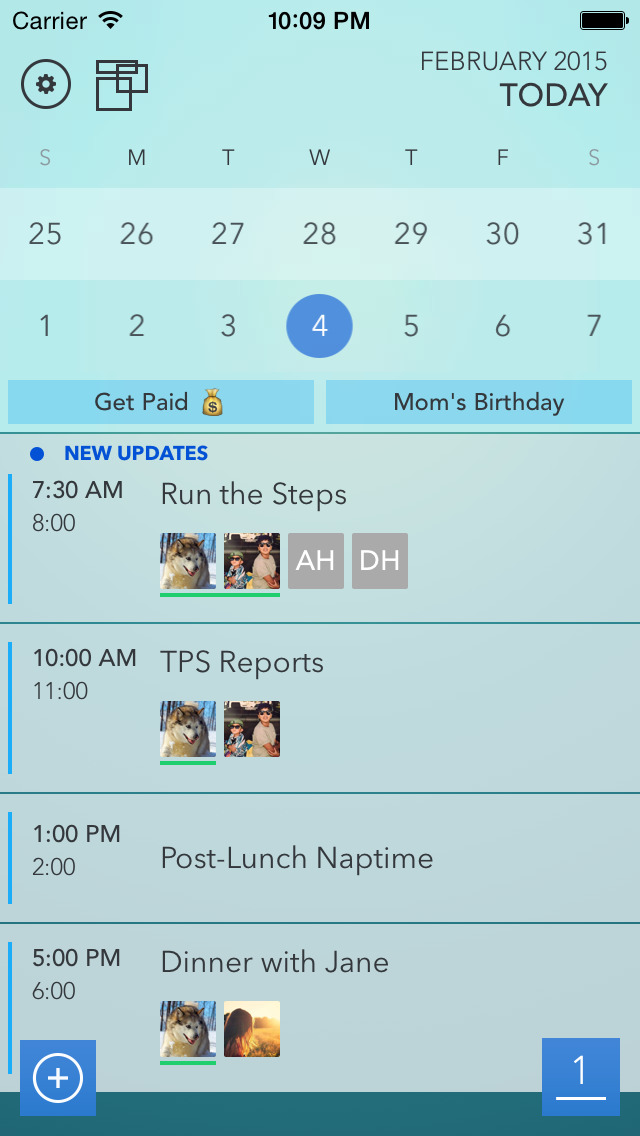Open the overlapping squares calendars icon
This screenshot has width=640, height=1136.
[x=121, y=85]
